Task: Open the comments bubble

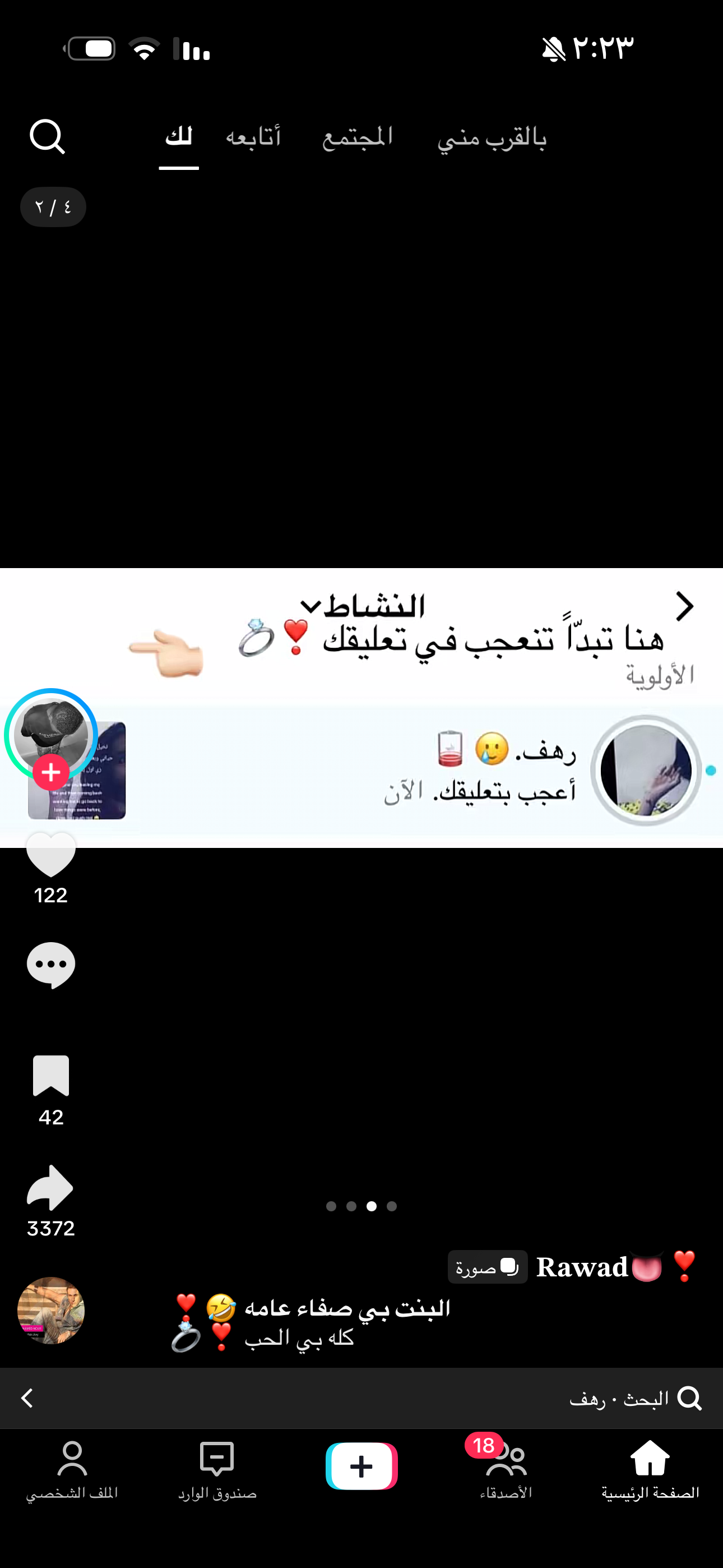Action: tap(51, 965)
